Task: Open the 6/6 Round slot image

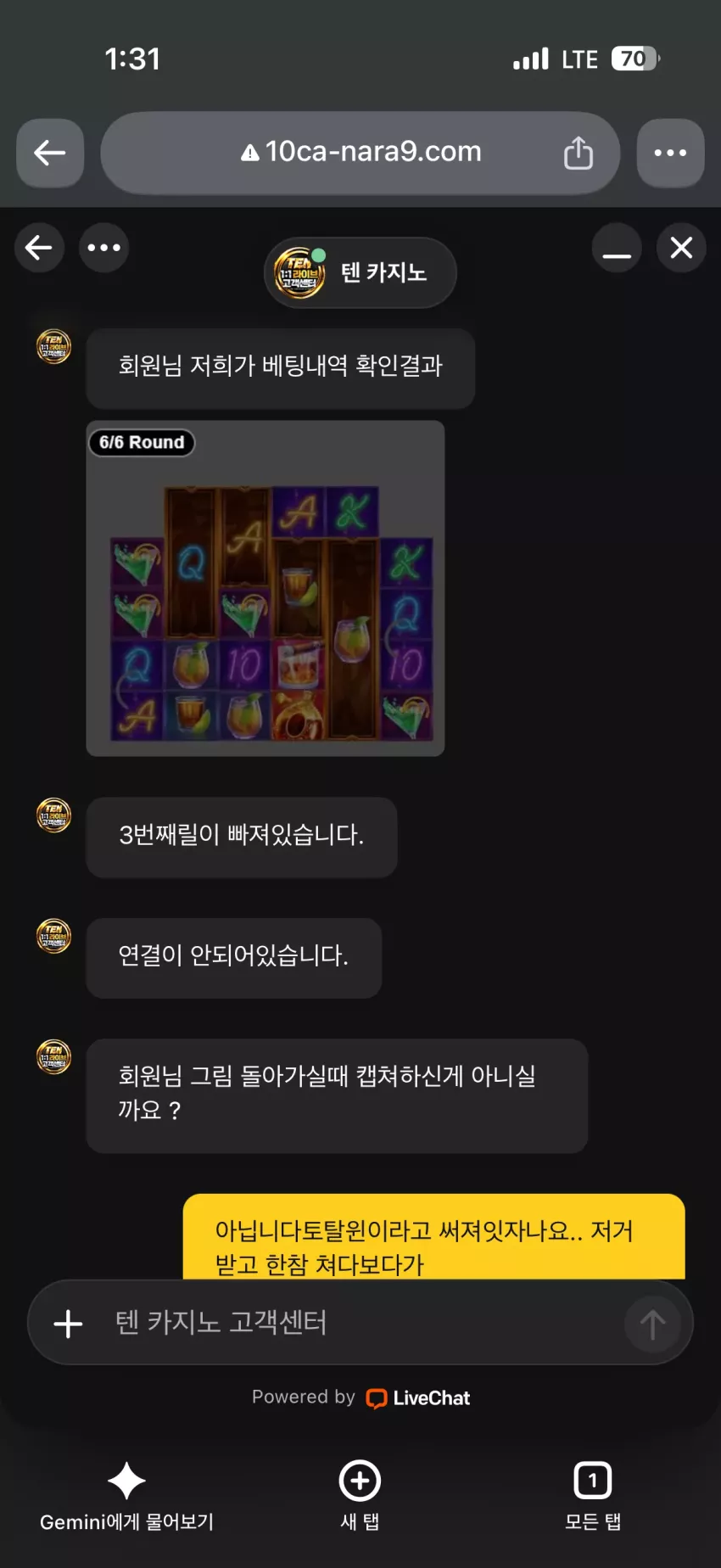Action: point(265,588)
